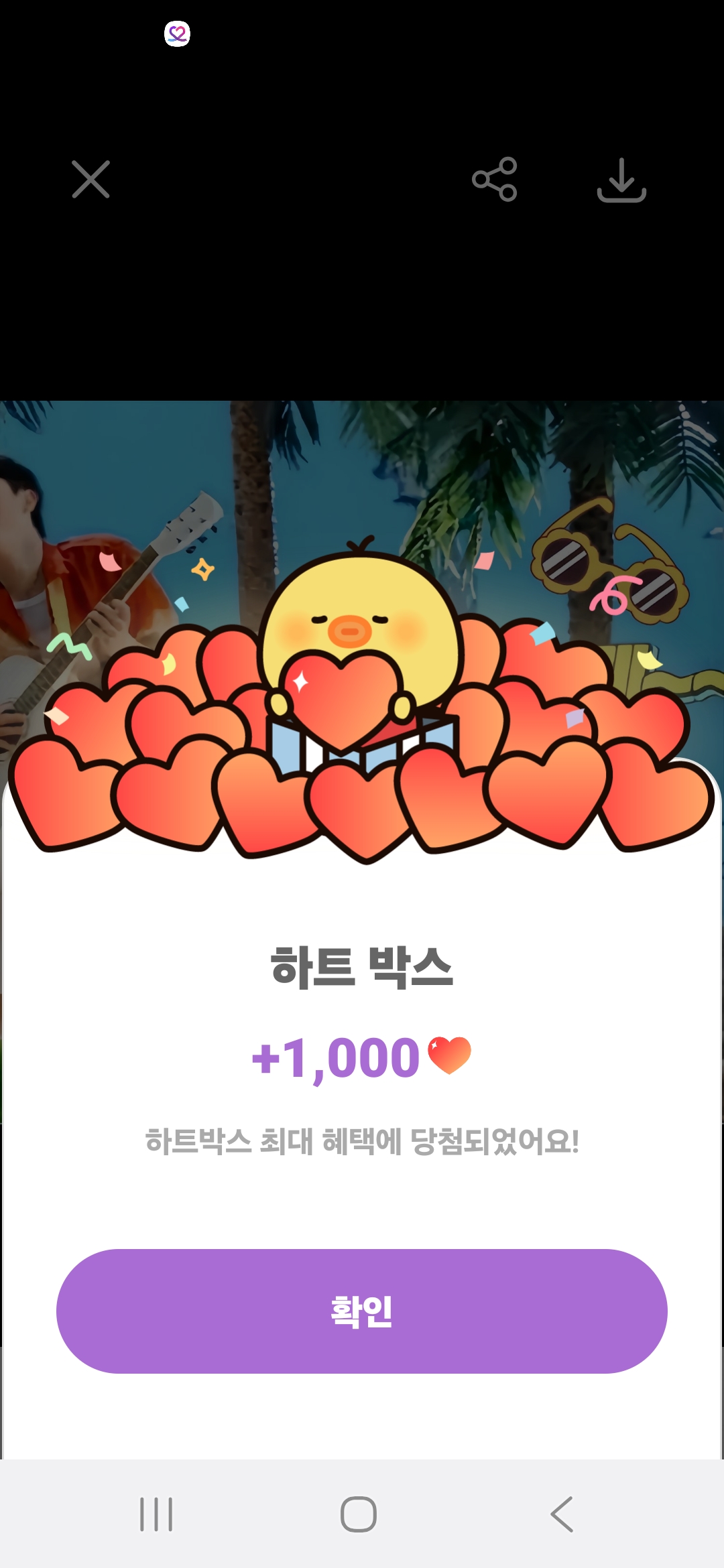Open the recent apps view
Viewport: 724px width, 1568px height.
click(156, 1514)
